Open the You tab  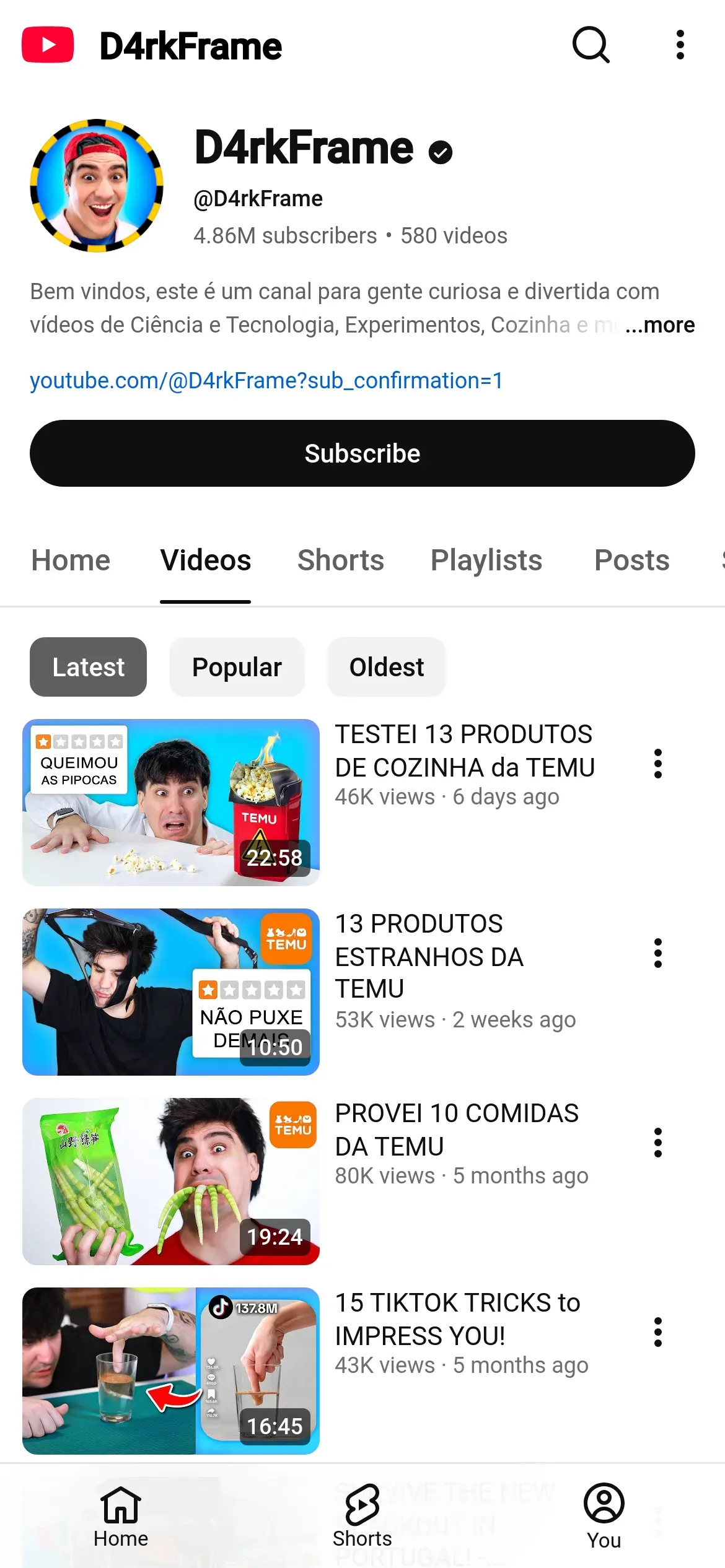click(x=604, y=1516)
